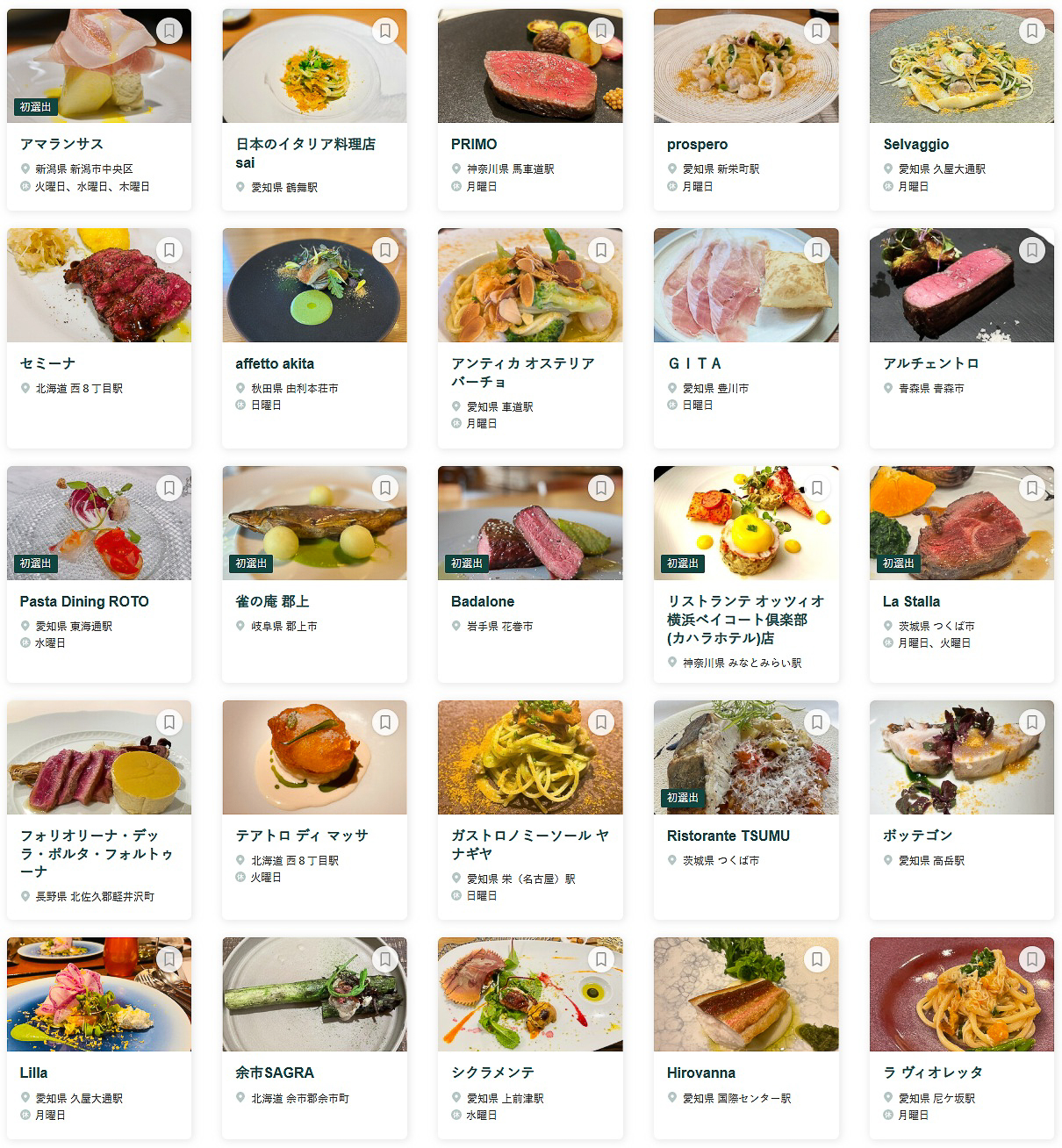Click the dish photo on the シクラメンテ card
Screen dimensions: 1062x1148
529,993
